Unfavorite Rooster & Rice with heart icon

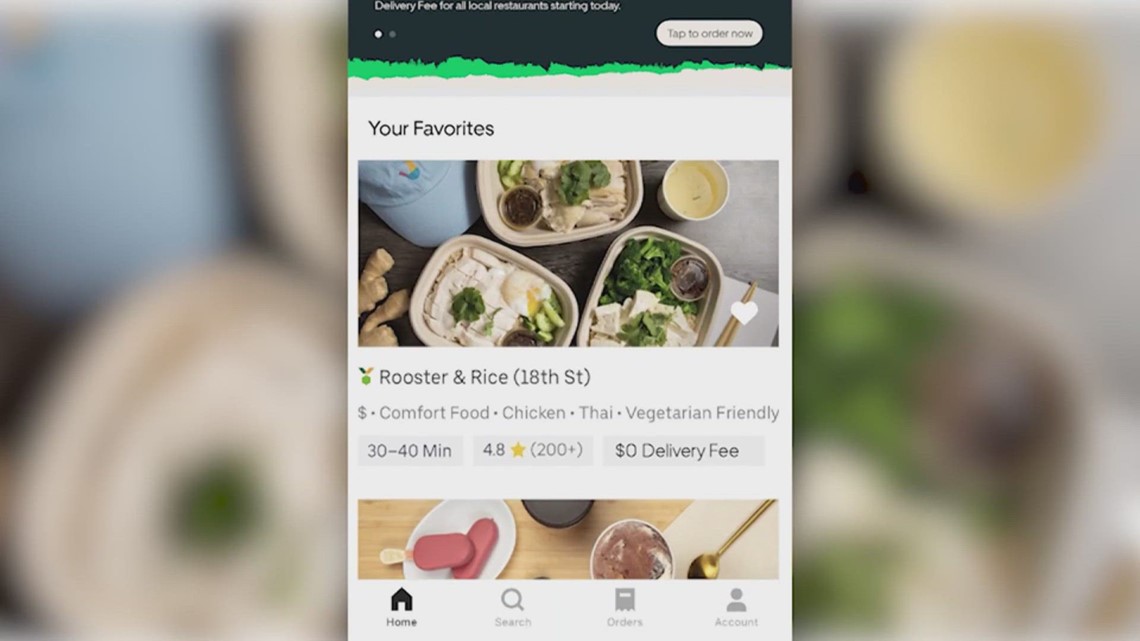[x=744, y=313]
